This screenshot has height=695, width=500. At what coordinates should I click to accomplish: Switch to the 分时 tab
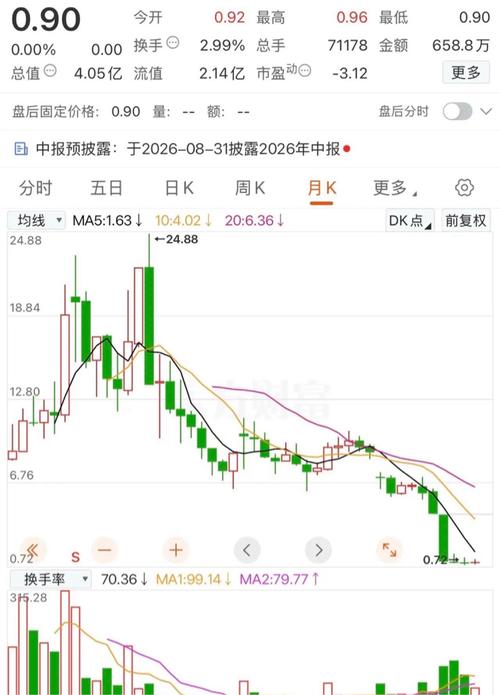[x=35, y=188]
